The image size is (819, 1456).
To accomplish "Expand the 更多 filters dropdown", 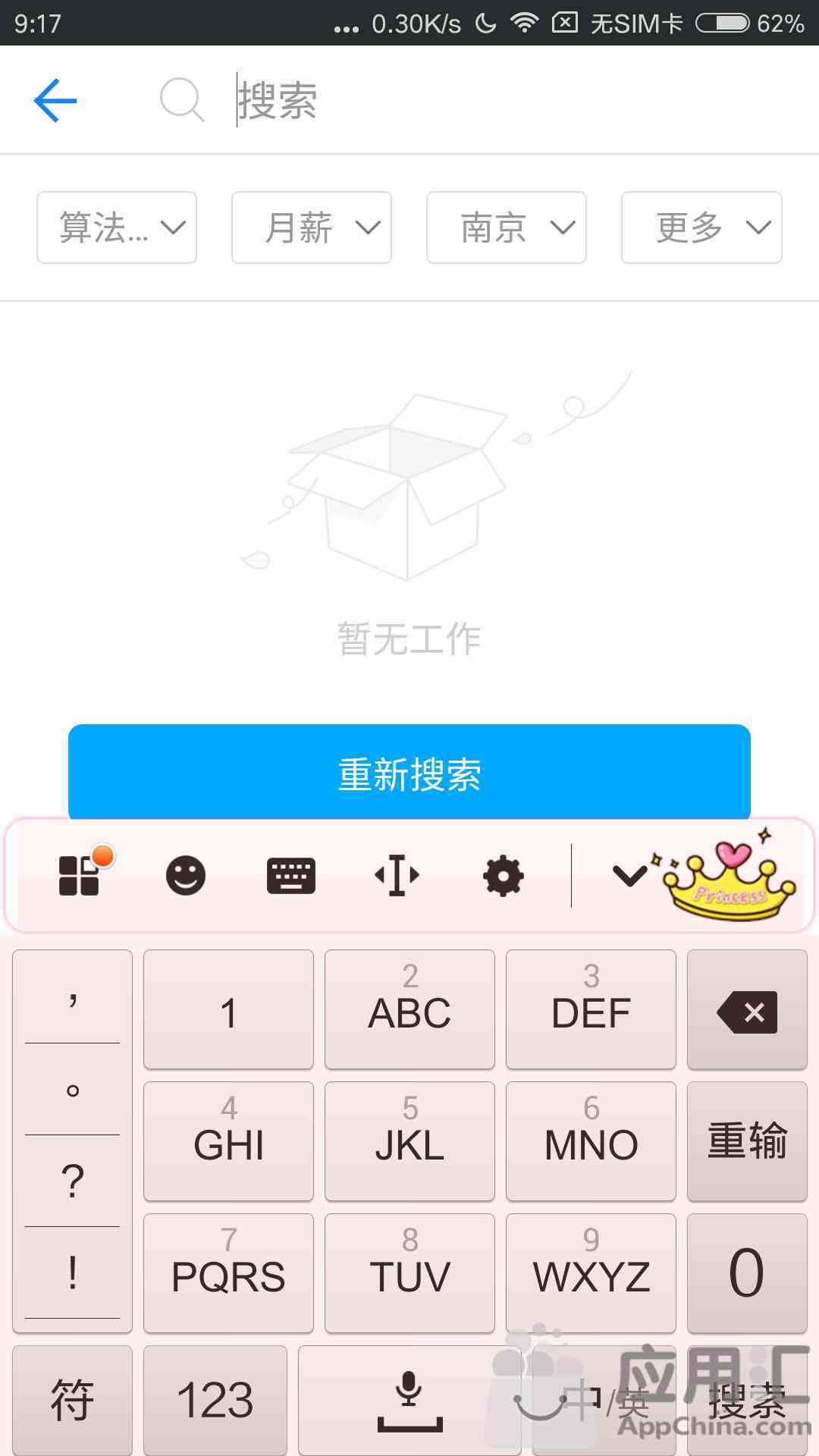I will (x=701, y=227).
